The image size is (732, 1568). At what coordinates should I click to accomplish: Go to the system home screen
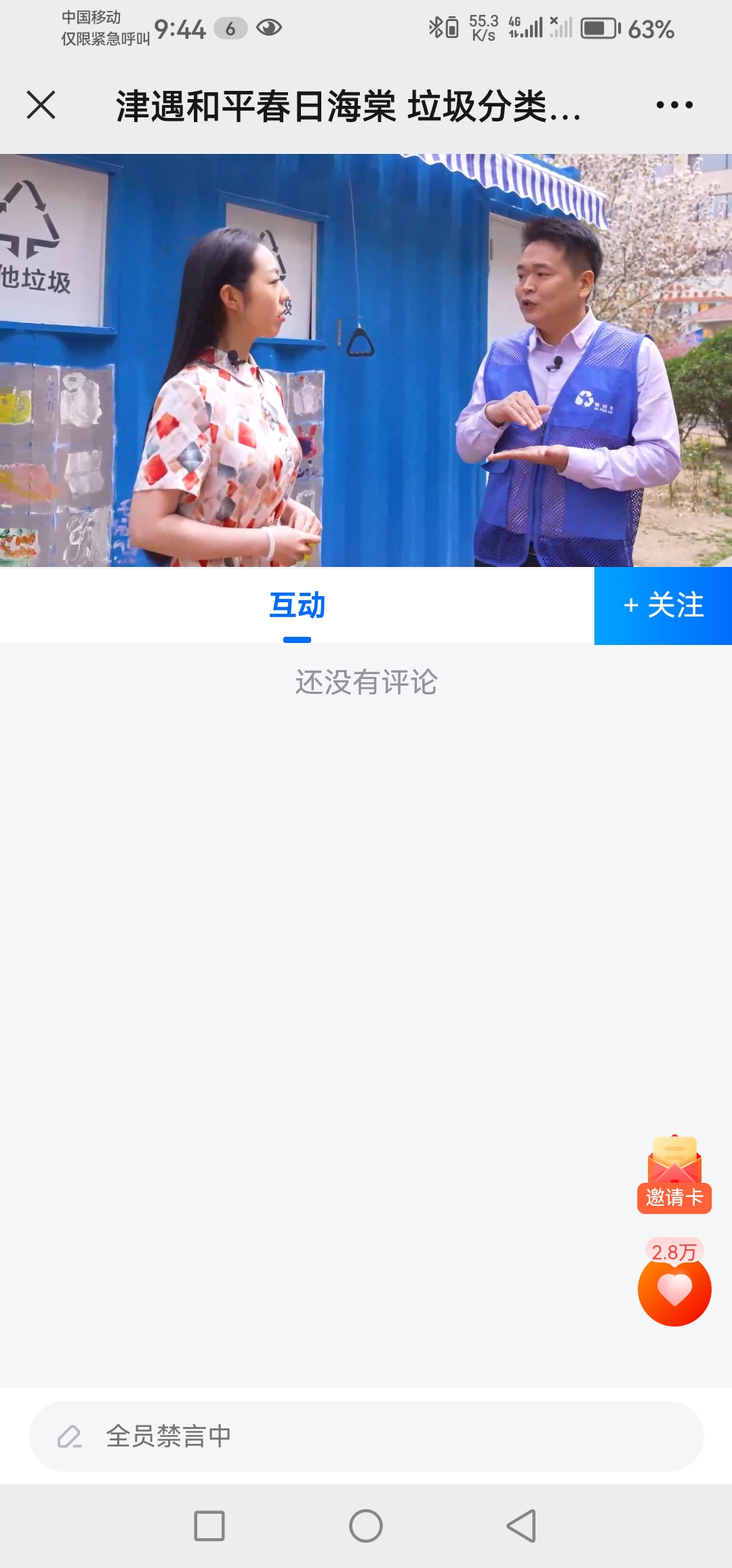366,1526
